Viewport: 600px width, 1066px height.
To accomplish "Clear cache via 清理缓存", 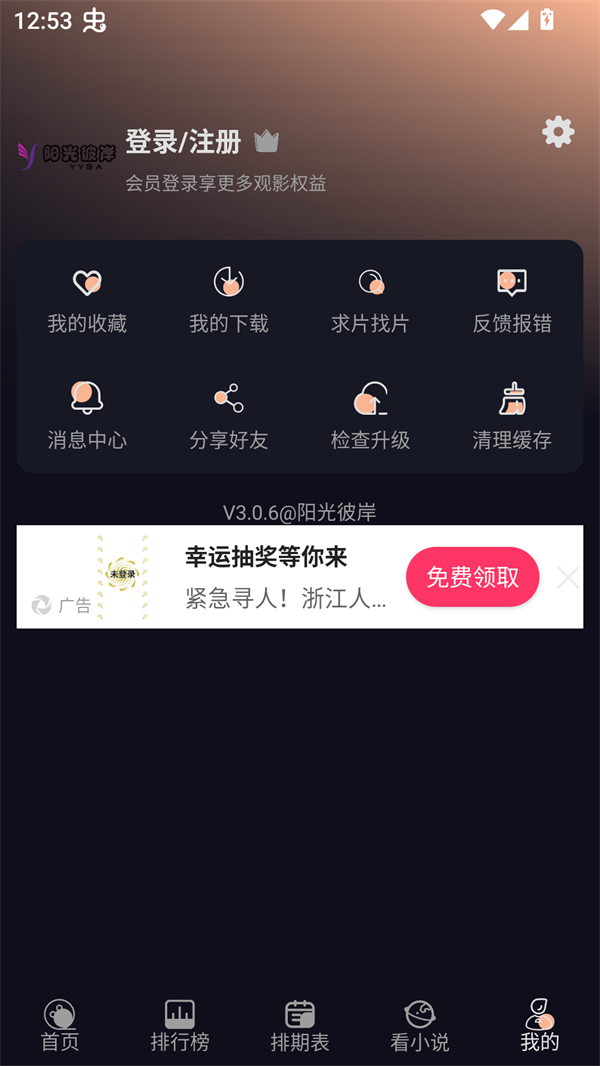I will click(512, 416).
